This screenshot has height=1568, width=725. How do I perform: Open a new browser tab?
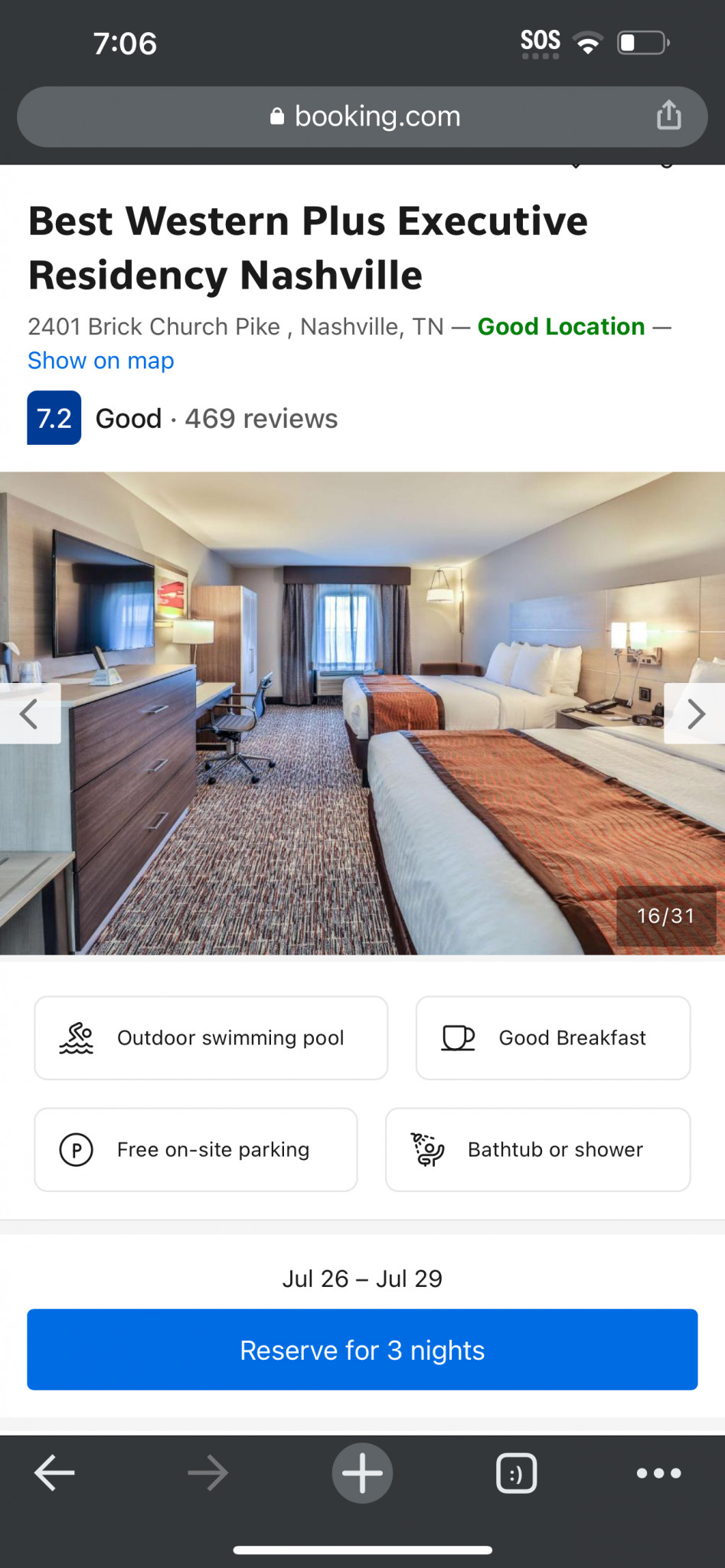[x=362, y=1472]
